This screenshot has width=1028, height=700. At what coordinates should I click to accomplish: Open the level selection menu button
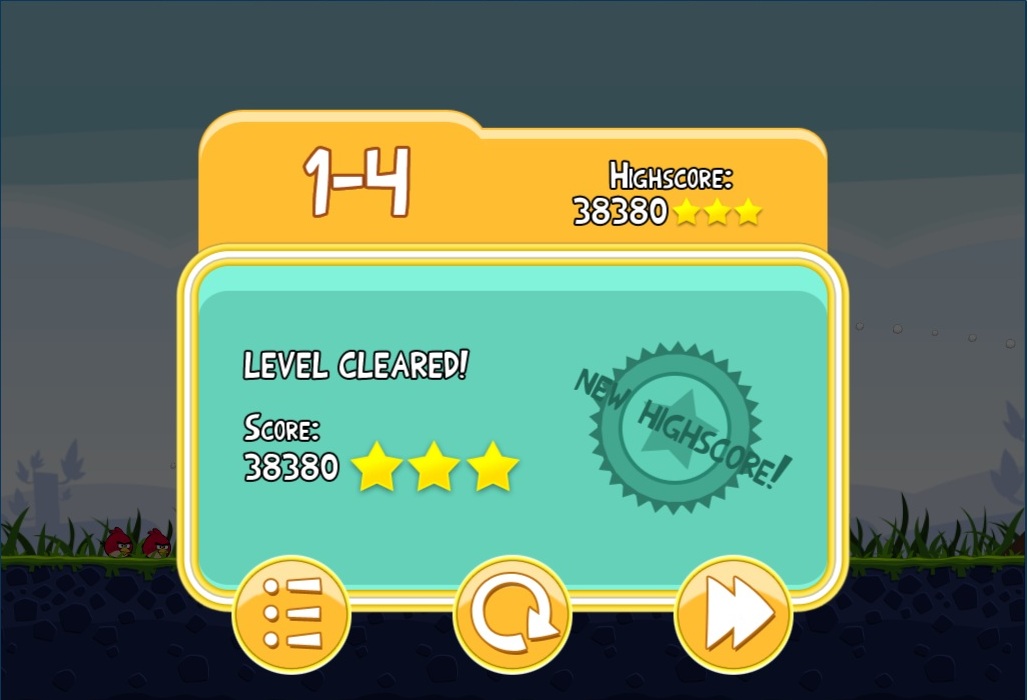click(291, 613)
